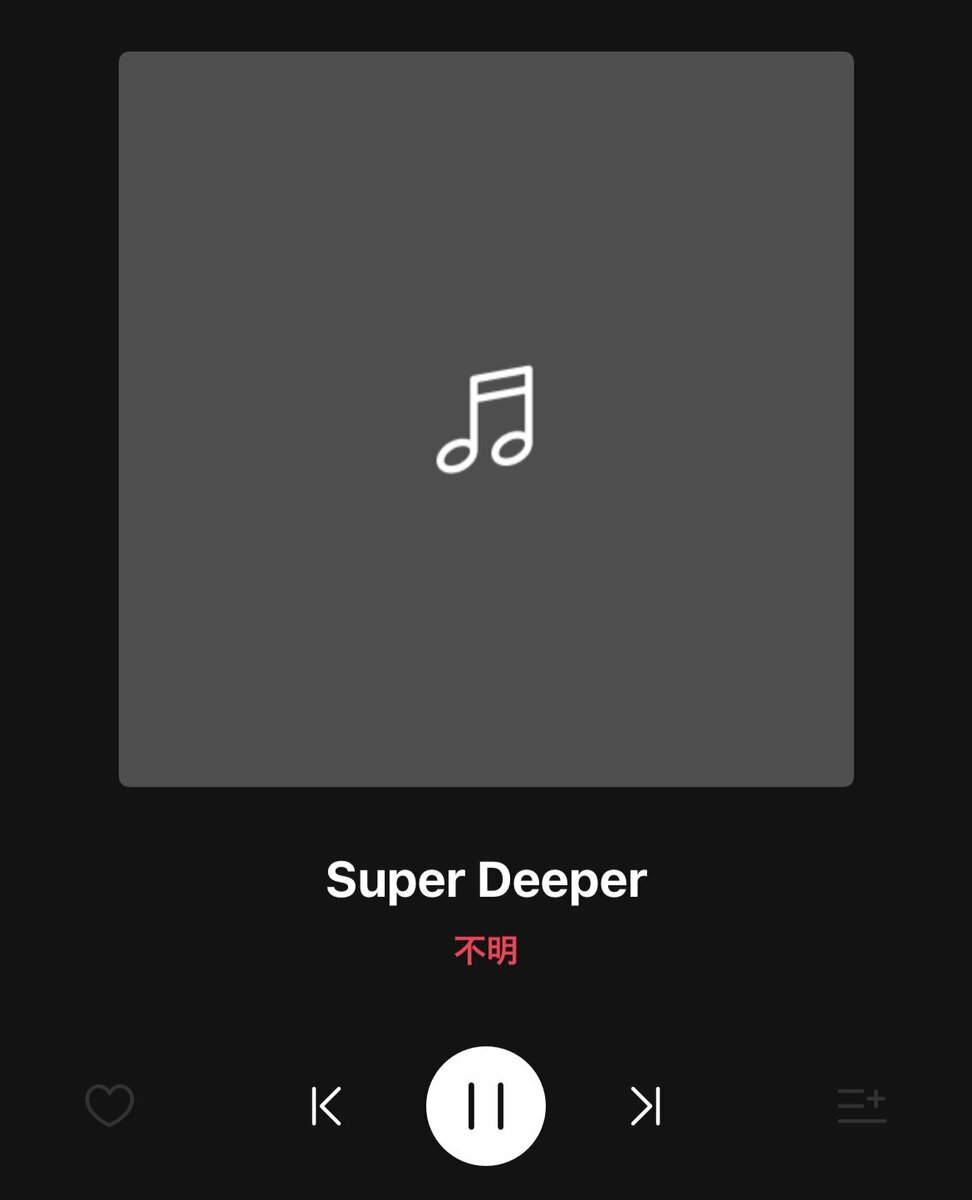This screenshot has width=972, height=1200.
Task: Go back to the previous track
Action: pyautogui.click(x=326, y=1106)
